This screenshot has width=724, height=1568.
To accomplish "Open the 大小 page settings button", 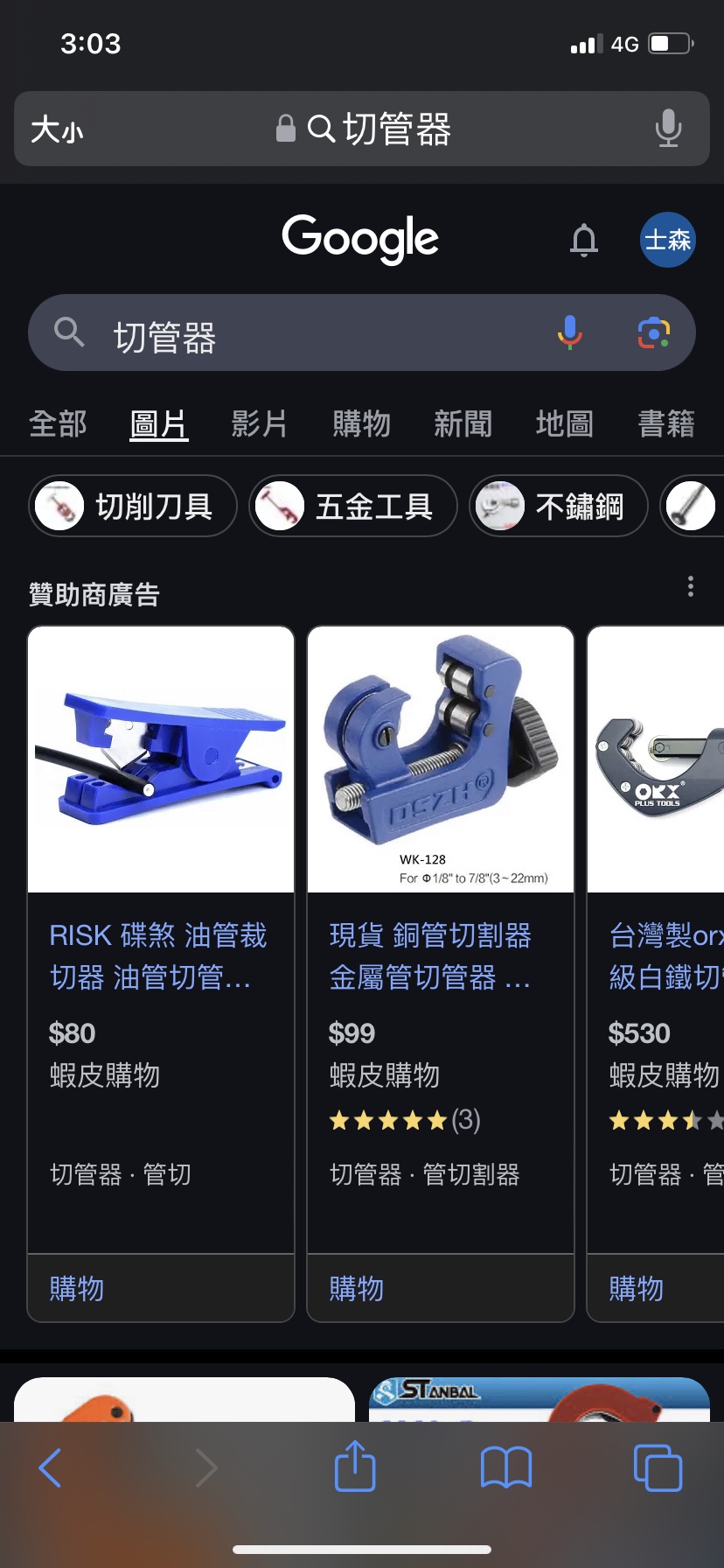I will pyautogui.click(x=57, y=130).
